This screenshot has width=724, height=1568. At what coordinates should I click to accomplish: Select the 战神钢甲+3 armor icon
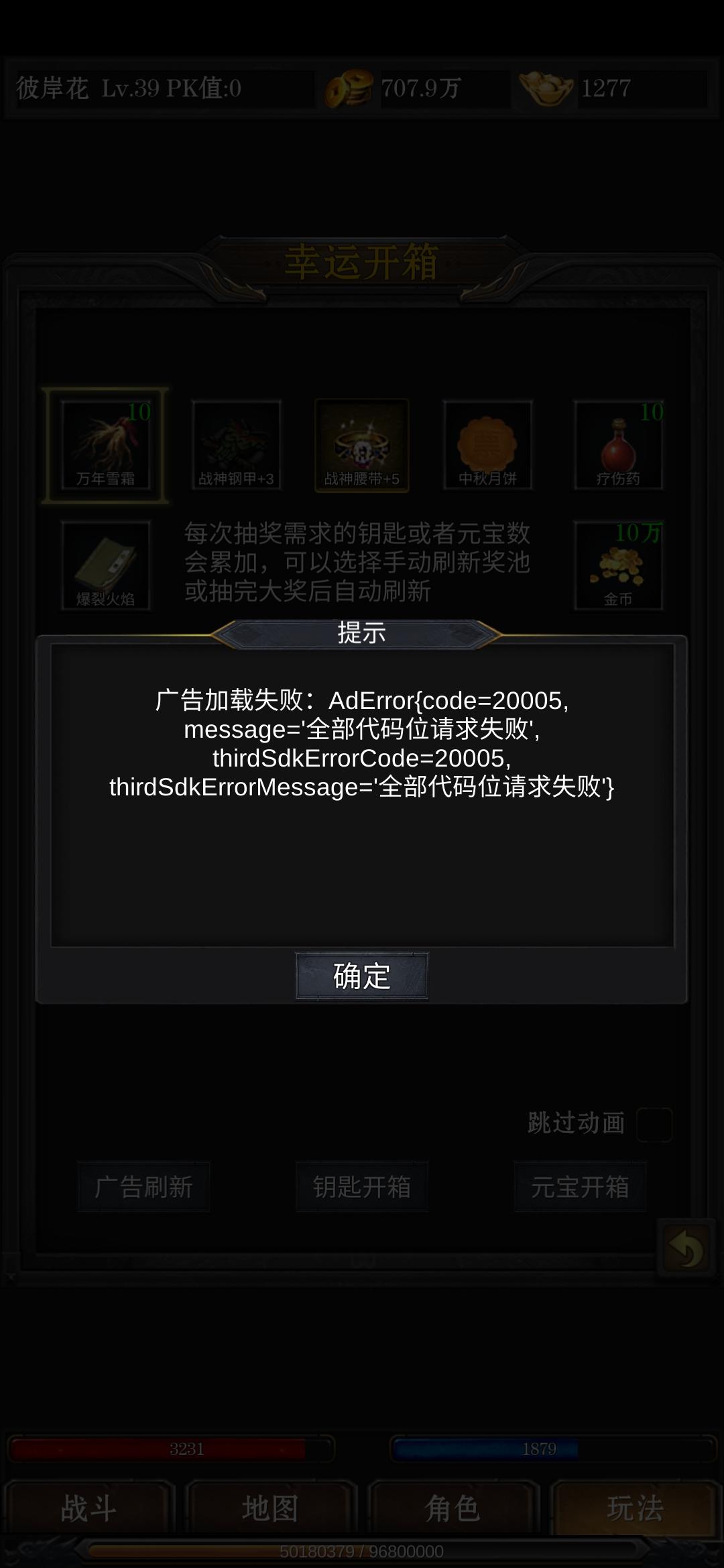236,442
